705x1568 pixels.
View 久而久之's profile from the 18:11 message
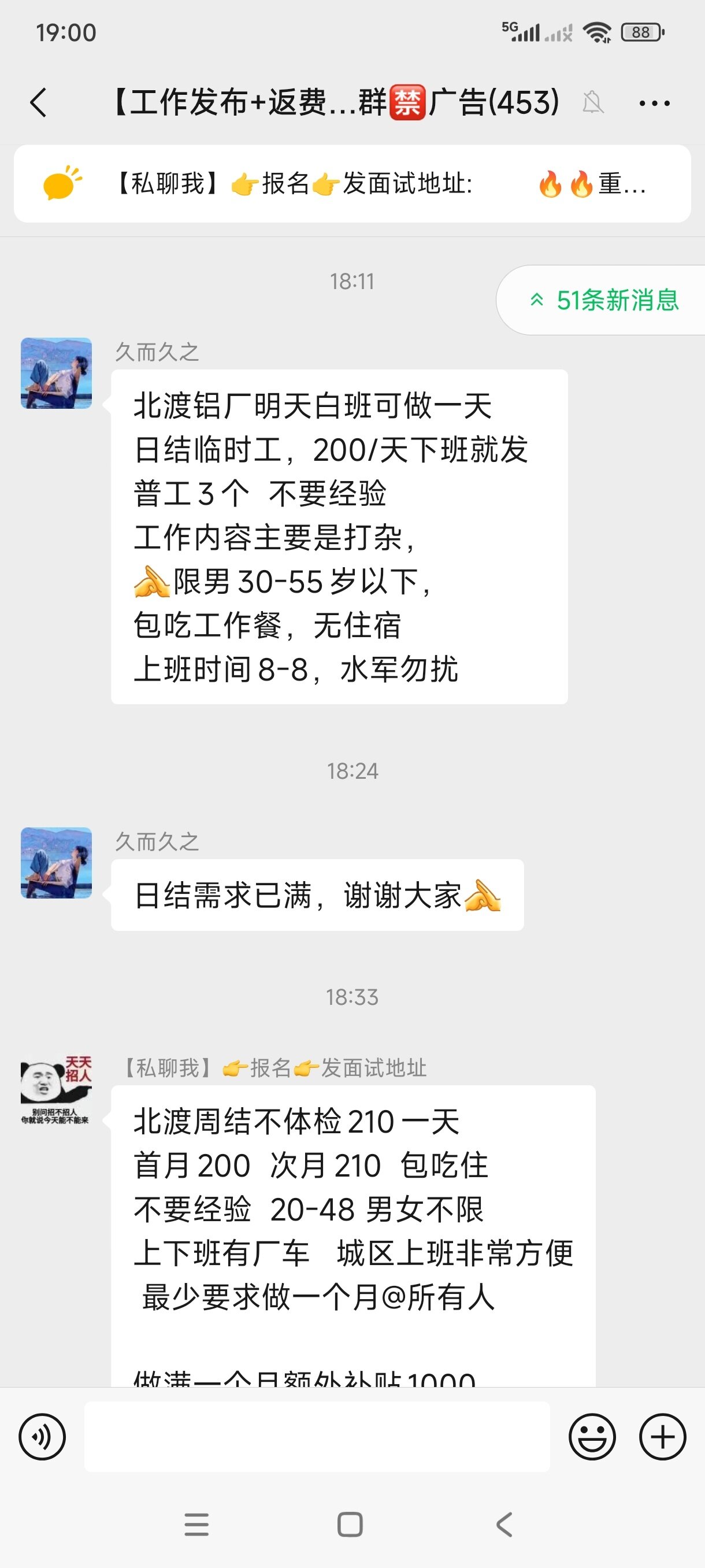tap(57, 373)
